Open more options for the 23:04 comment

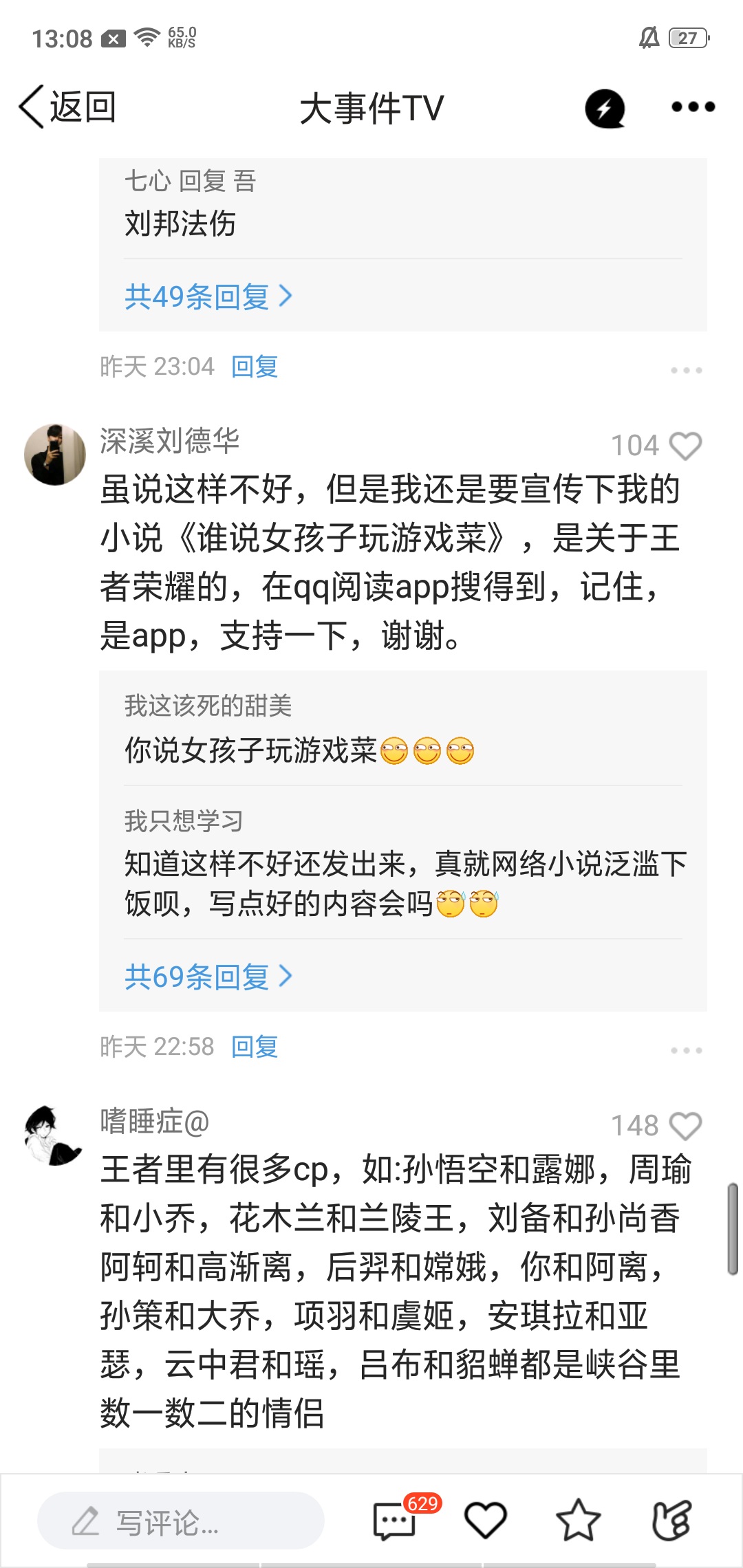click(686, 370)
